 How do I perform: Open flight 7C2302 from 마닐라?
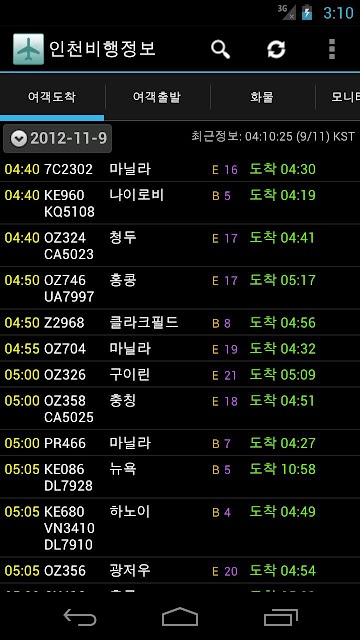180,169
